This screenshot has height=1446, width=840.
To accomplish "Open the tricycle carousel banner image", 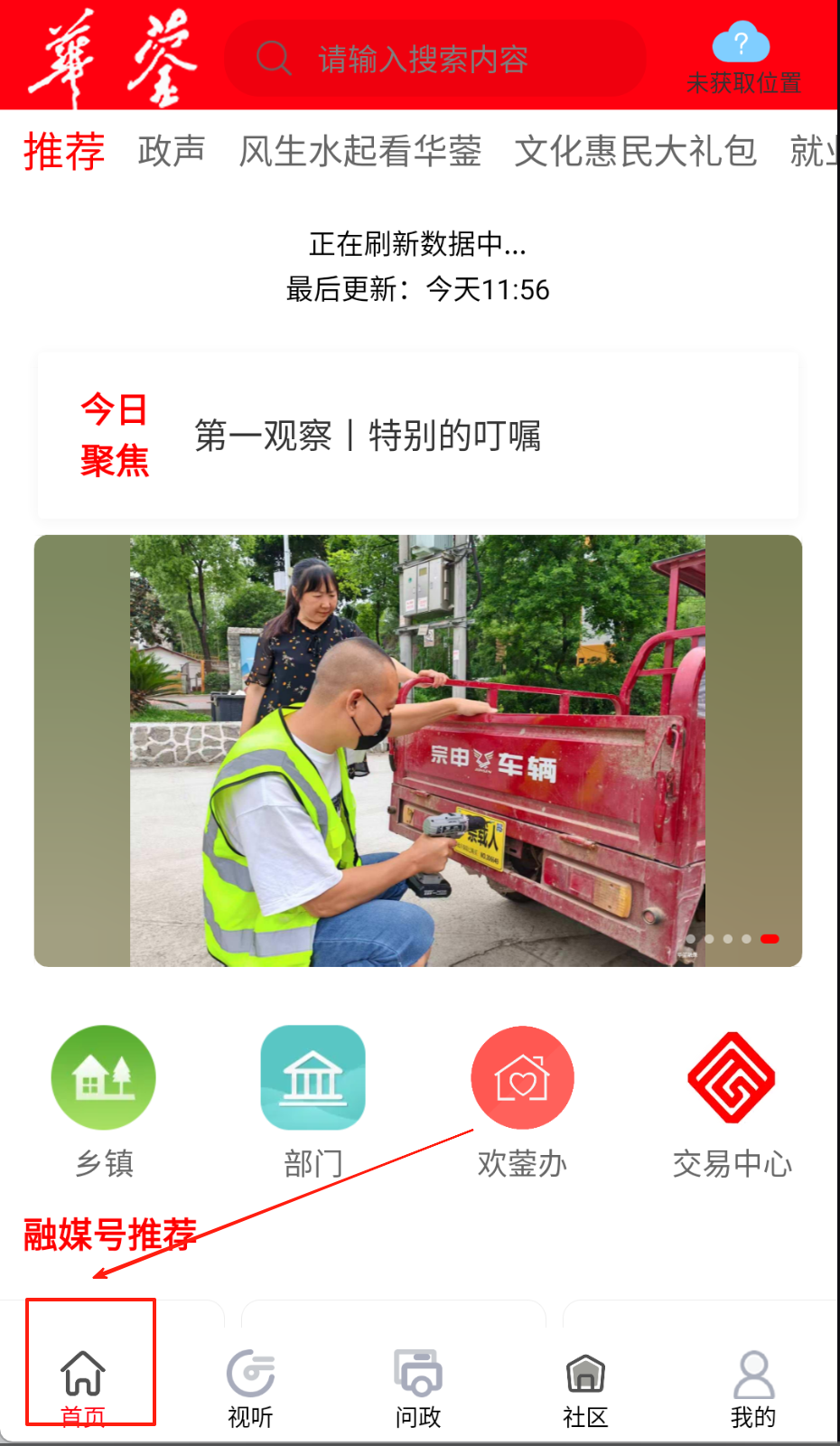I will (x=417, y=750).
